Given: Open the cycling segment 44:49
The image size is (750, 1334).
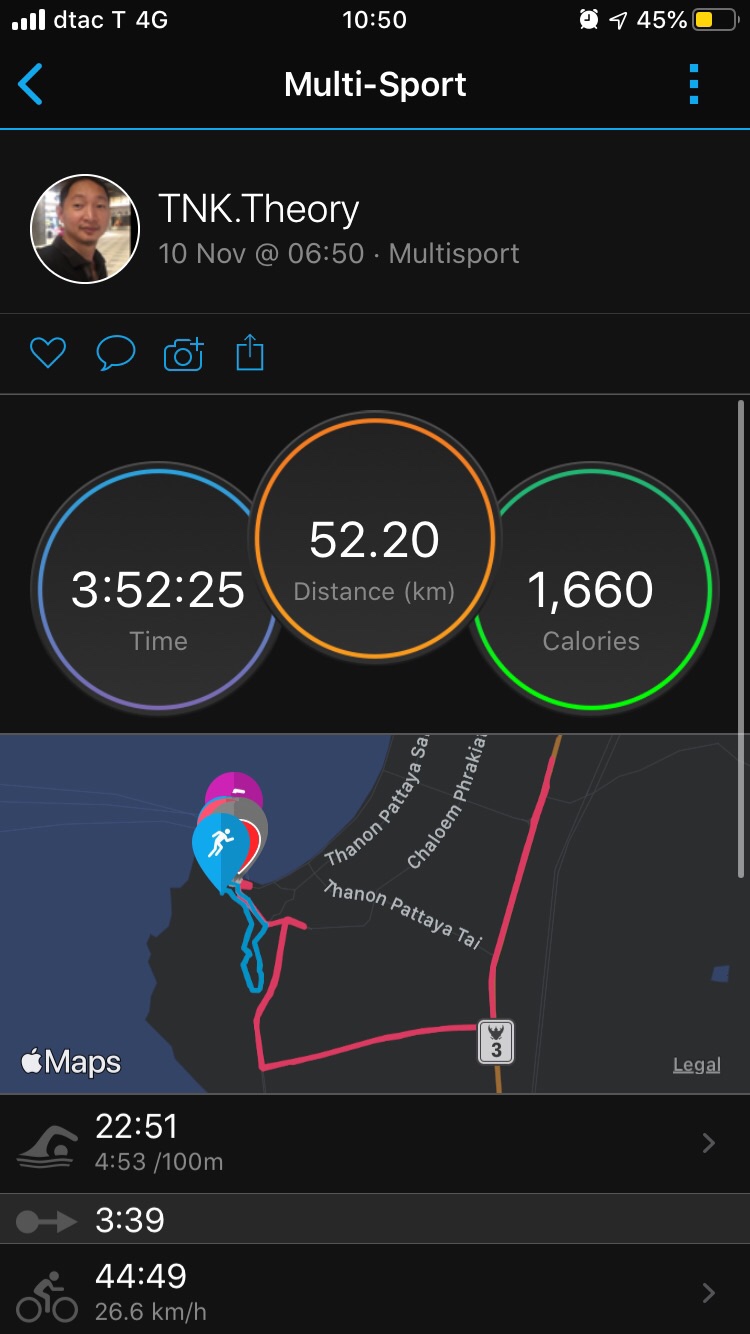Looking at the screenshot, I should (375, 1291).
